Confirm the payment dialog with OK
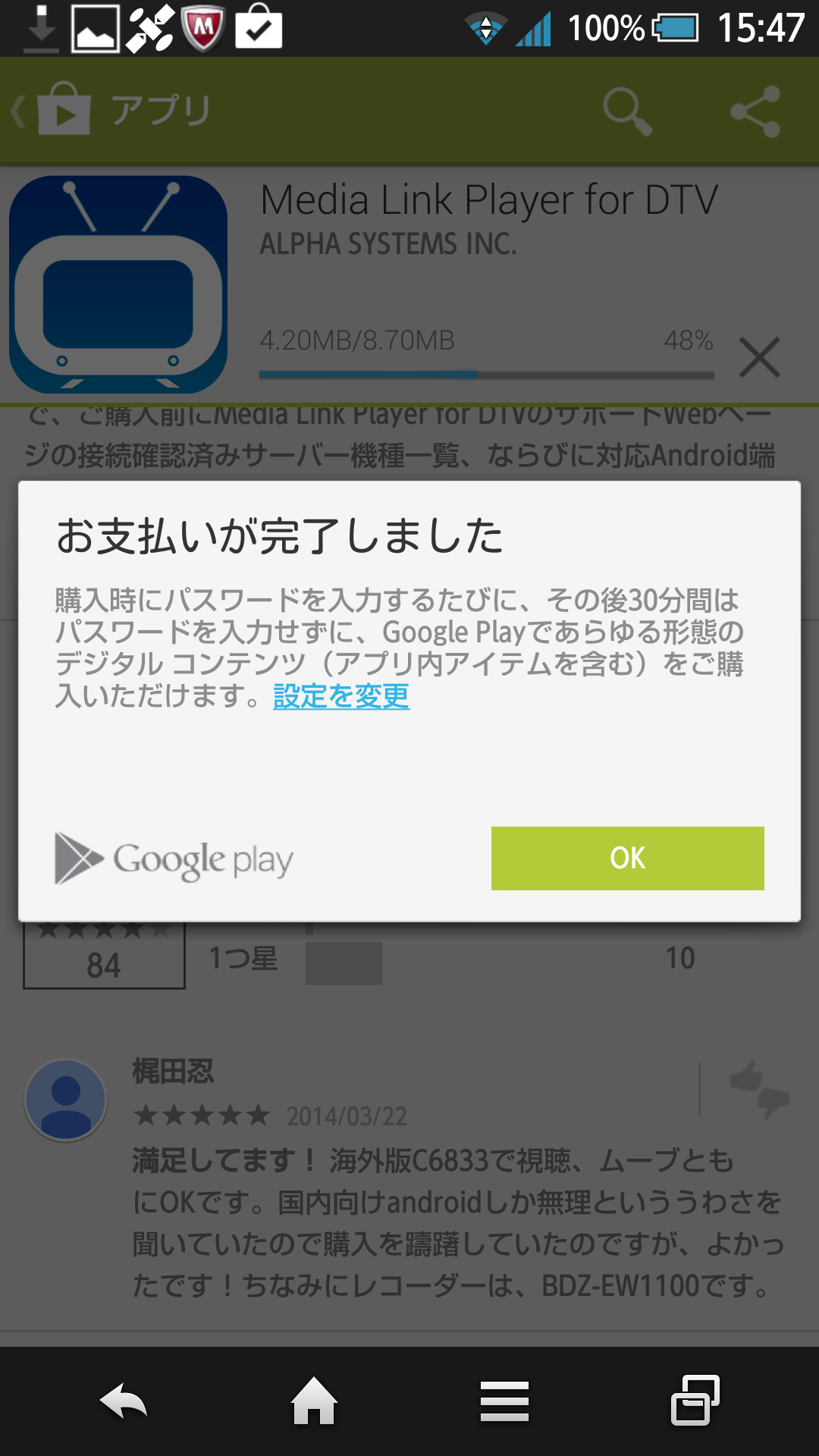The image size is (819, 1456). coord(627,858)
